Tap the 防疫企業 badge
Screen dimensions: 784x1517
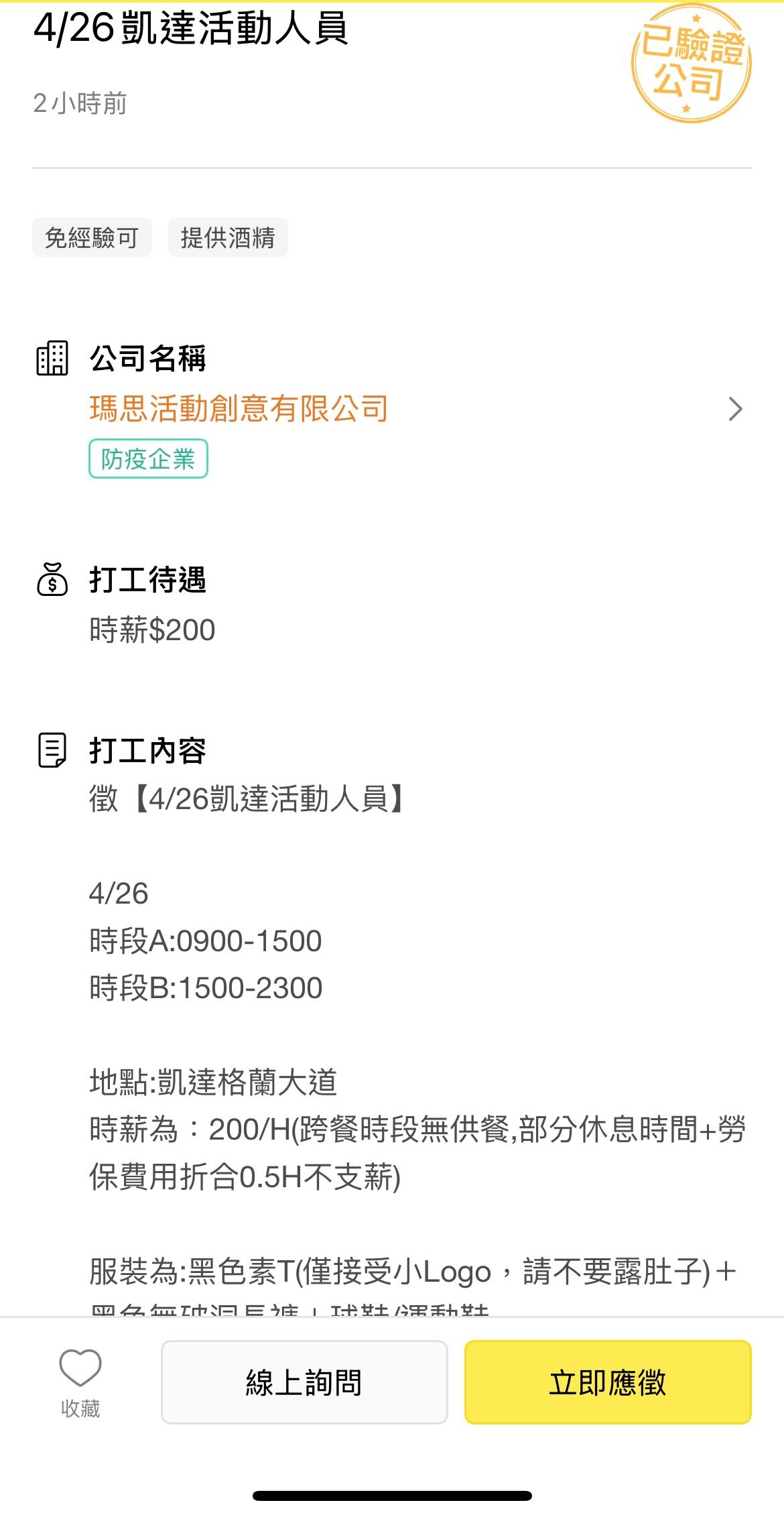coord(148,459)
